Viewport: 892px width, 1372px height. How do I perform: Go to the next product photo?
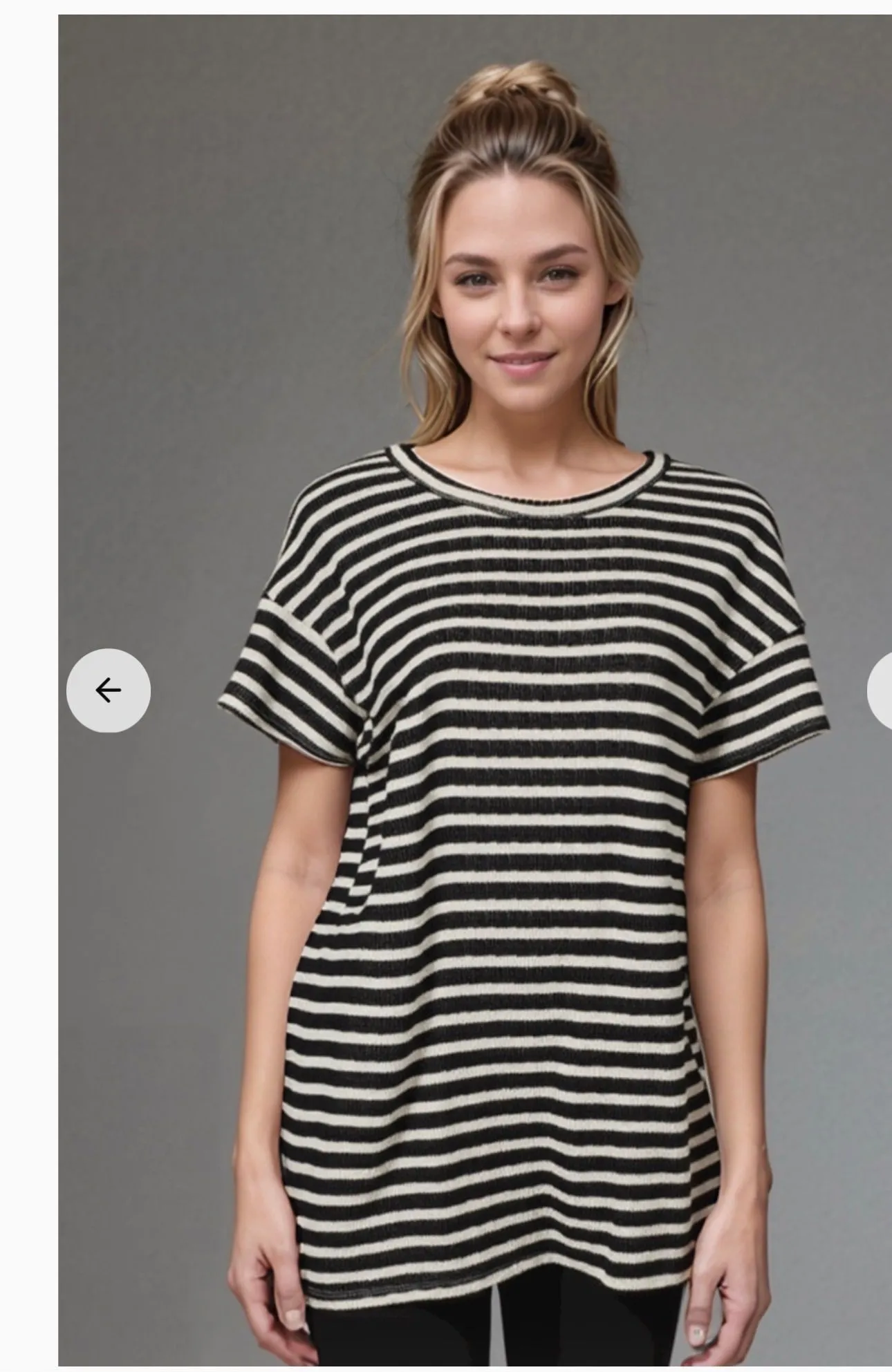pos(880,690)
